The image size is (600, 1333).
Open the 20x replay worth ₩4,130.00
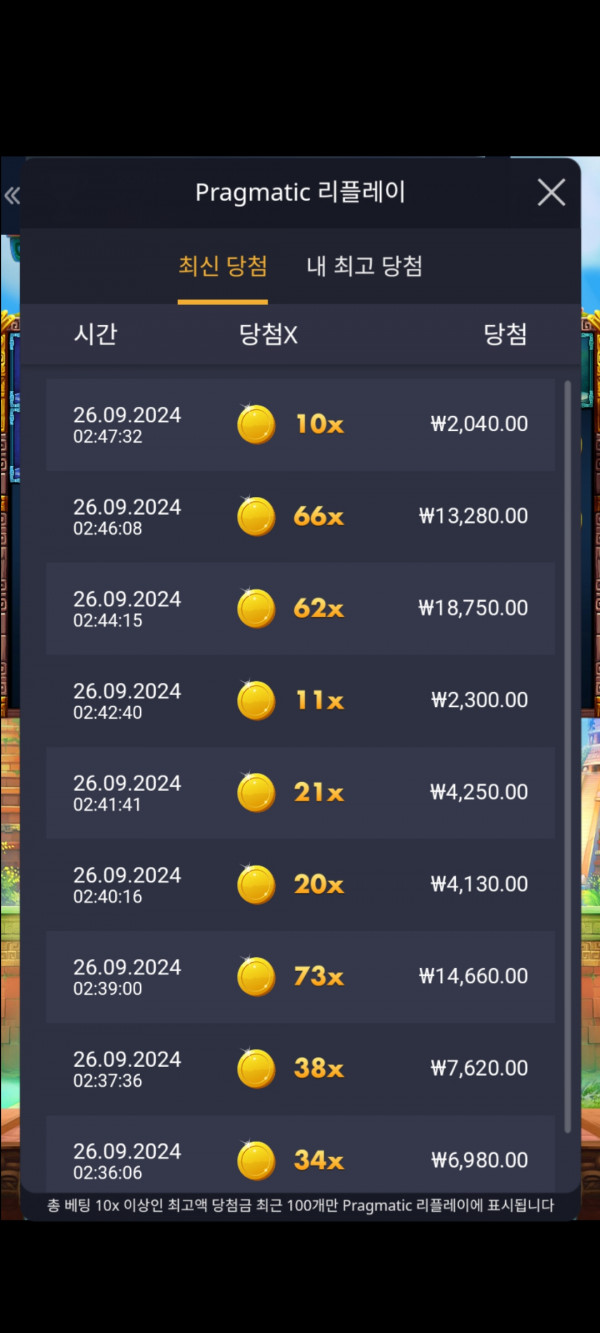pos(300,884)
